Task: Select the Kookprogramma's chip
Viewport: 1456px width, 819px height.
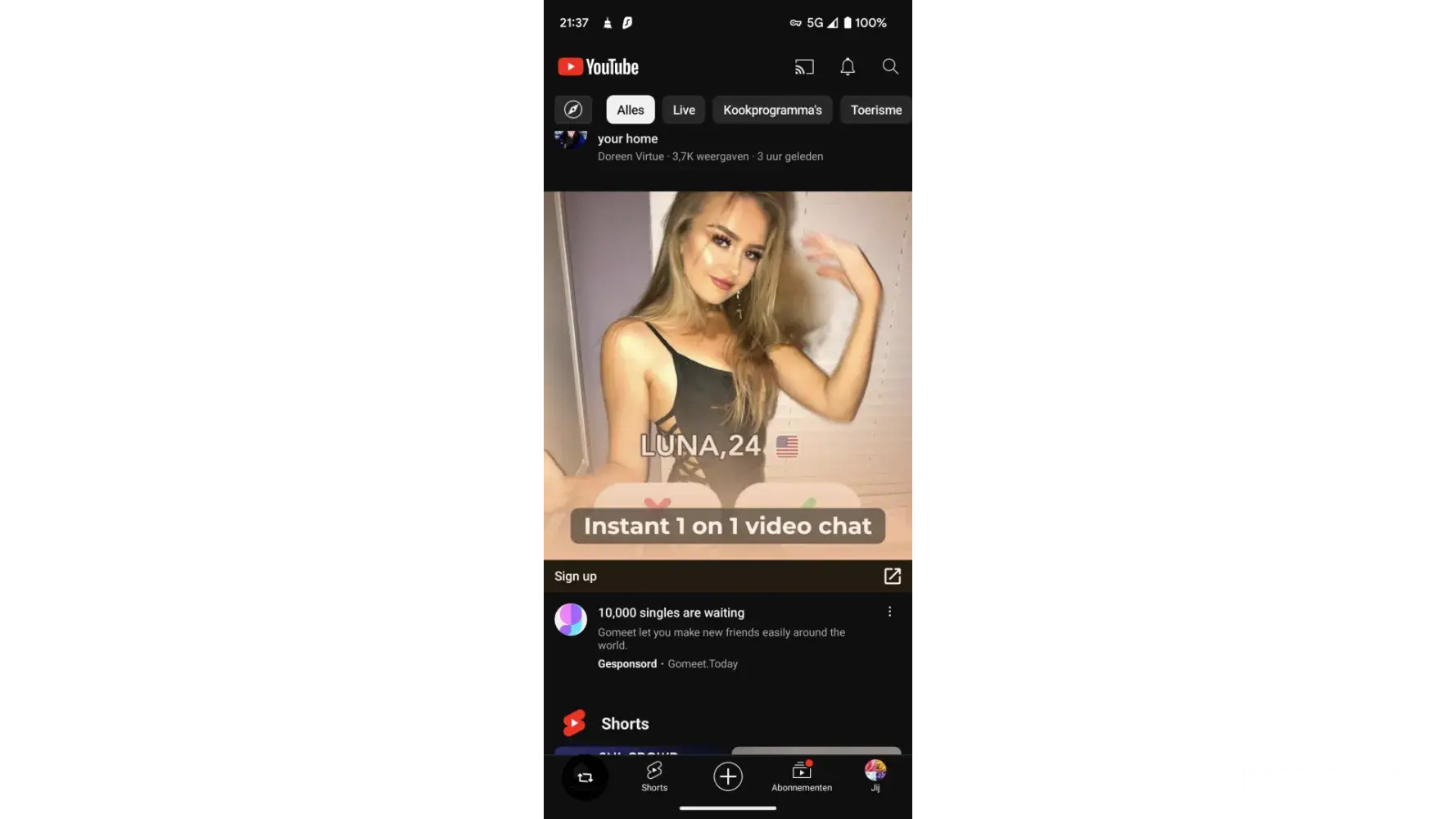Action: click(x=772, y=110)
